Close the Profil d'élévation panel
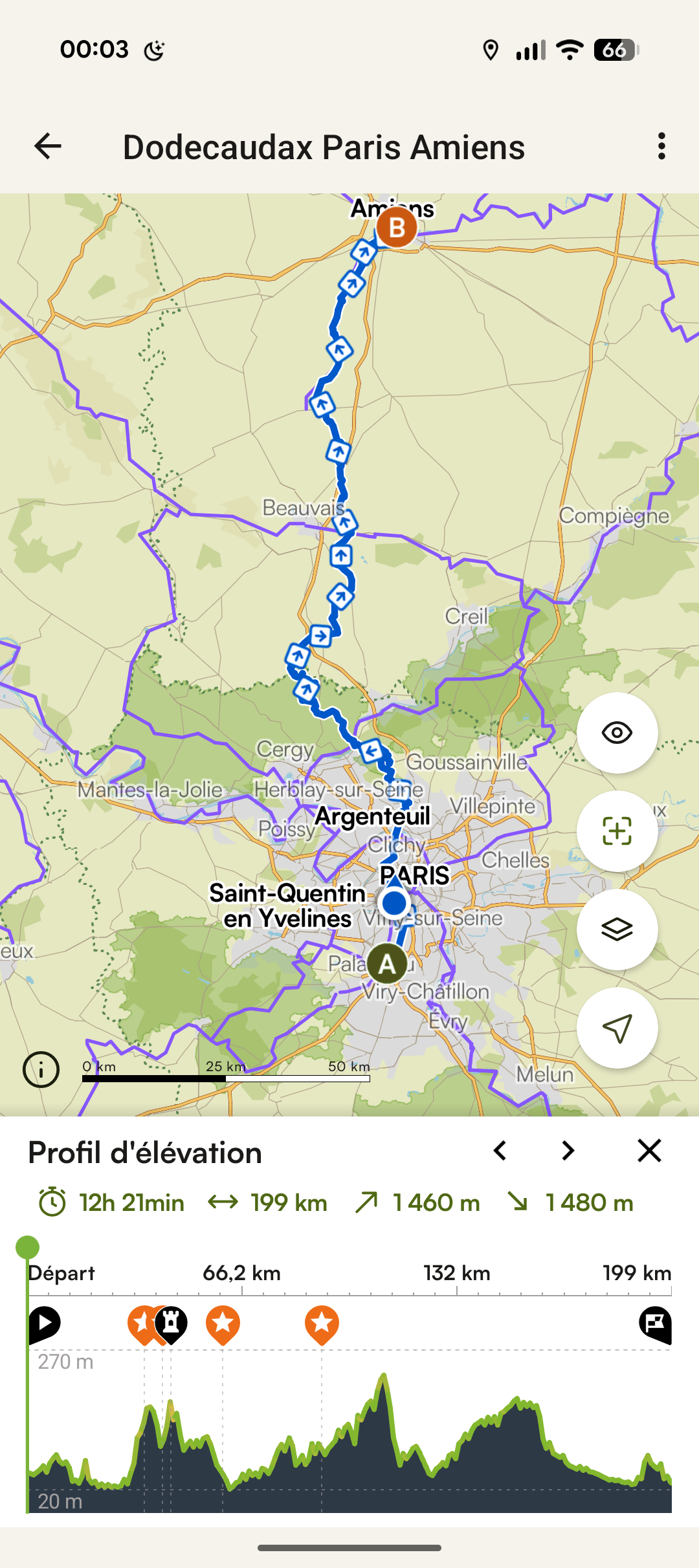The width and height of the screenshot is (699, 1568). [x=649, y=1151]
